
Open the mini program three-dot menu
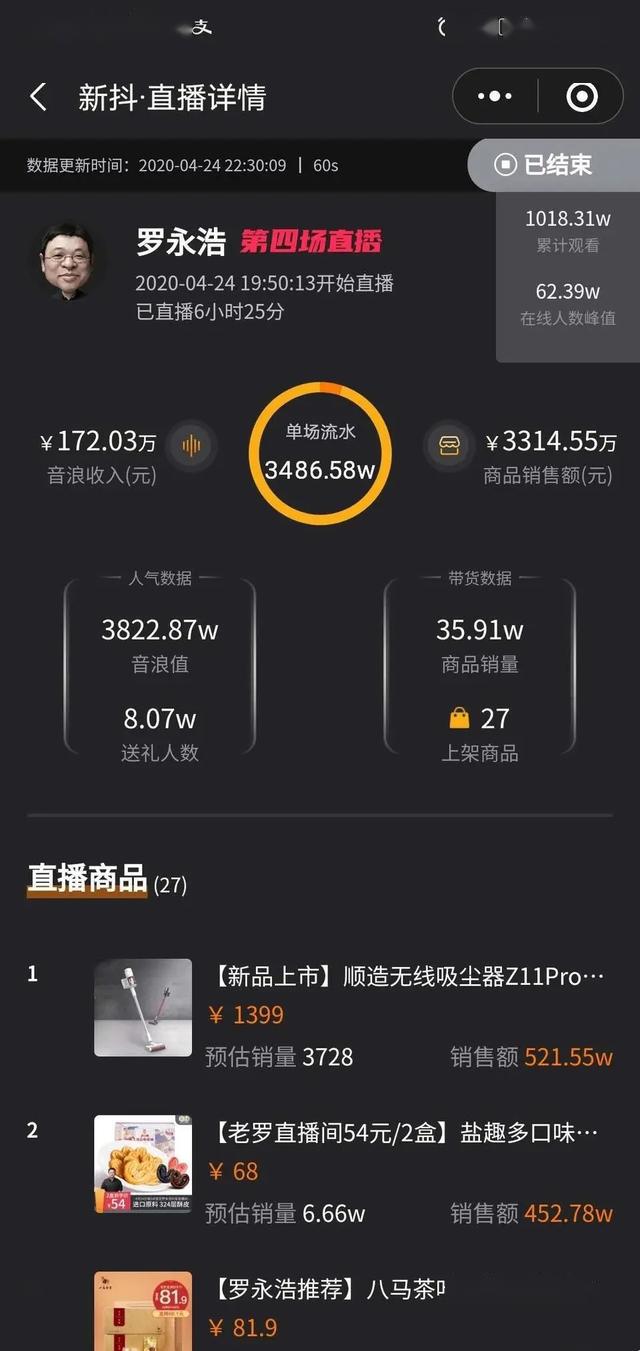coord(495,97)
